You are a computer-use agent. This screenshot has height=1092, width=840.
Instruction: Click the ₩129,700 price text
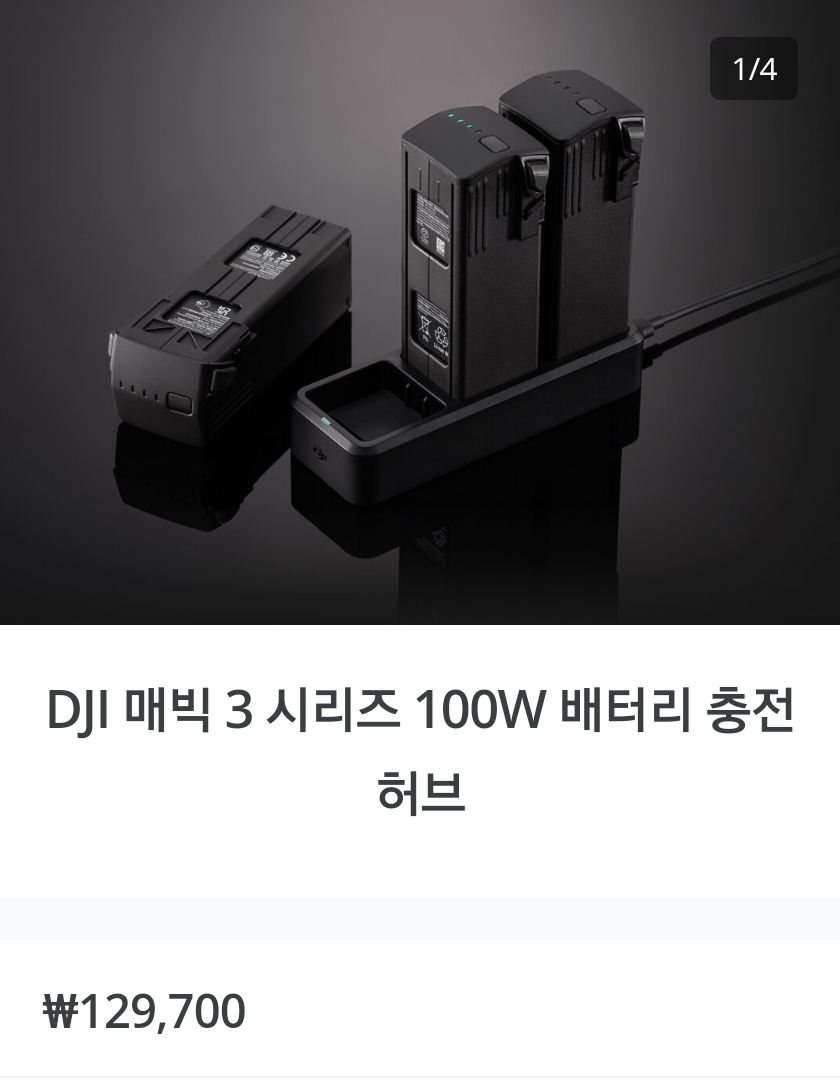pyautogui.click(x=148, y=1011)
